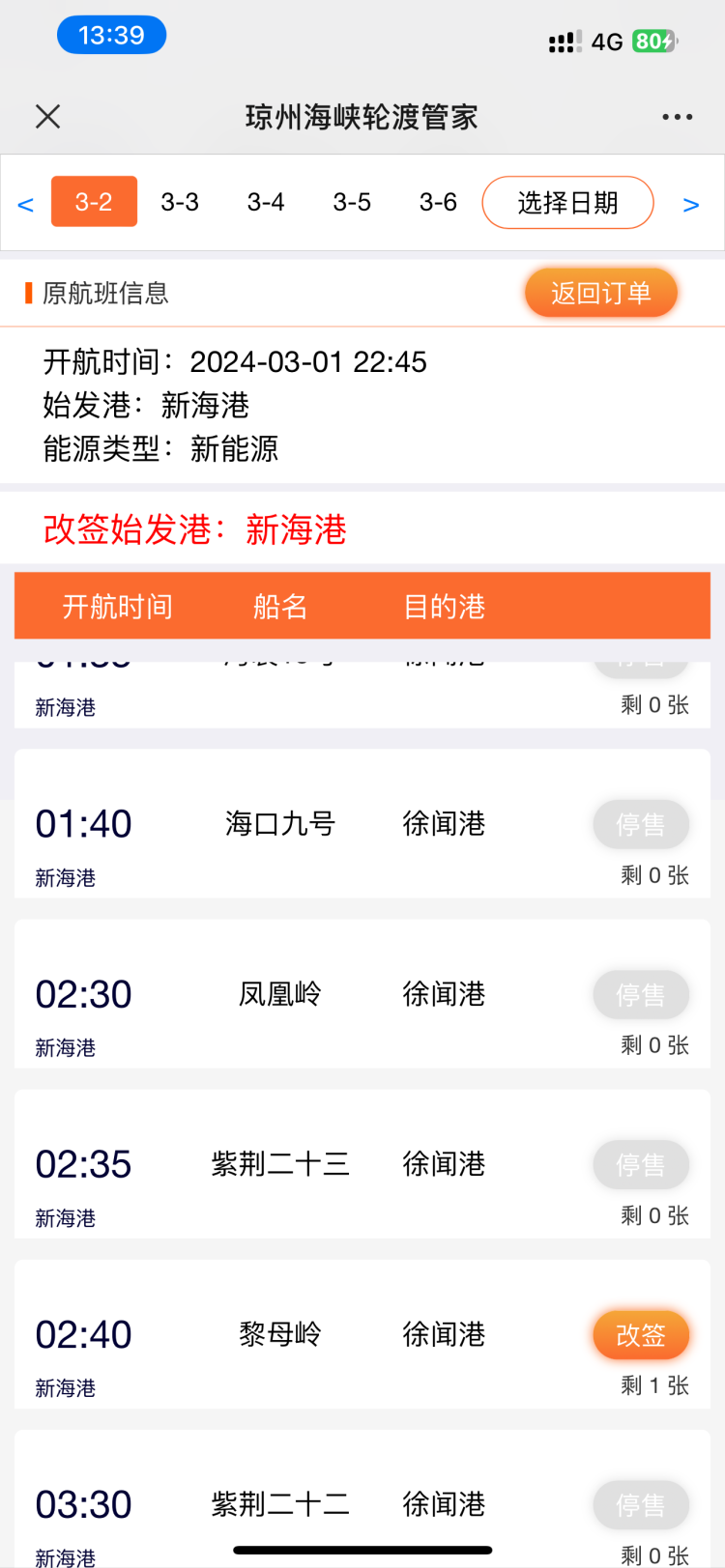Pick the 3-6 date tab
The width and height of the screenshot is (725, 1568).
438,202
